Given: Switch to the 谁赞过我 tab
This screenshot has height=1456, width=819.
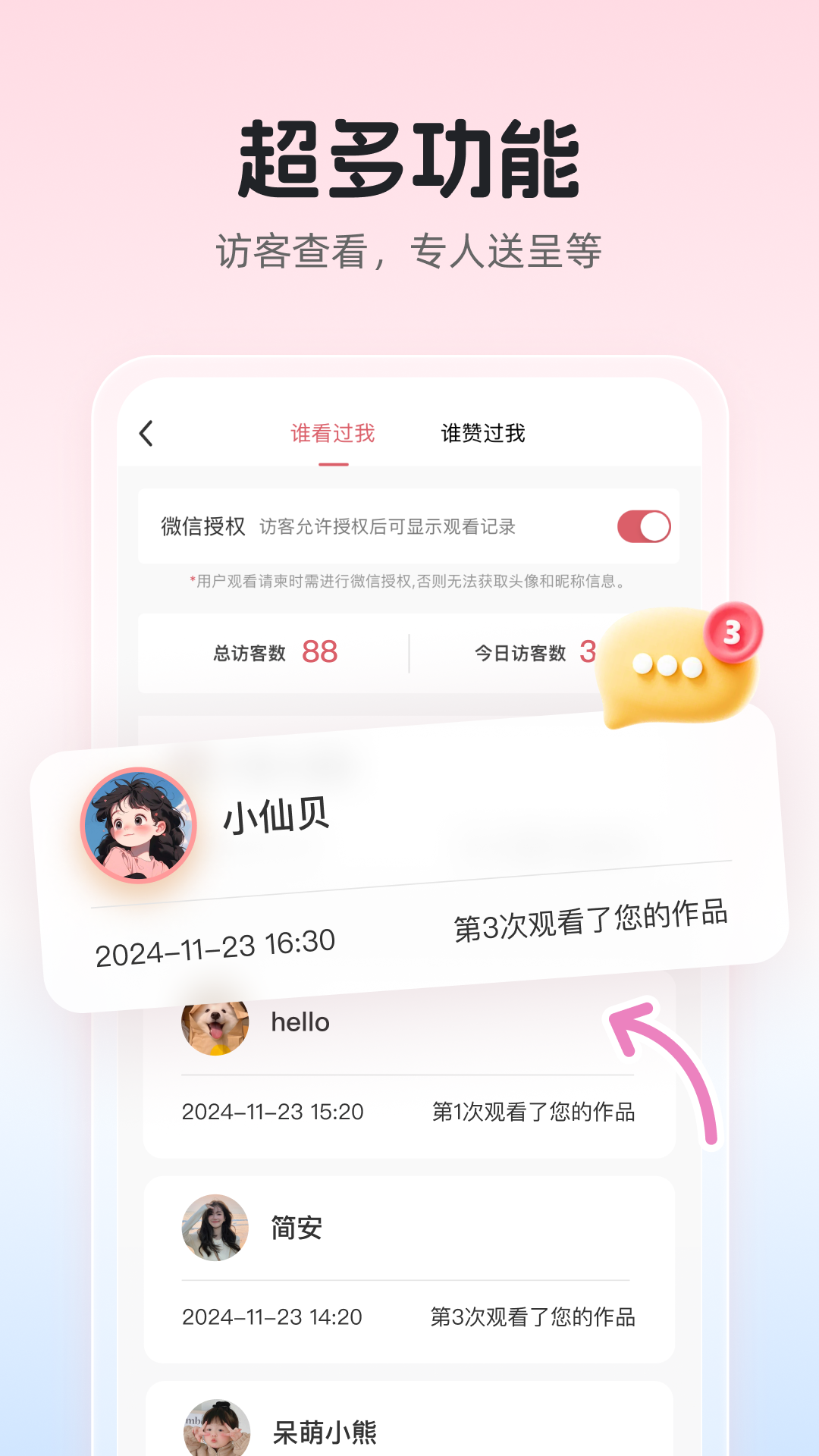Looking at the screenshot, I should pos(484,432).
